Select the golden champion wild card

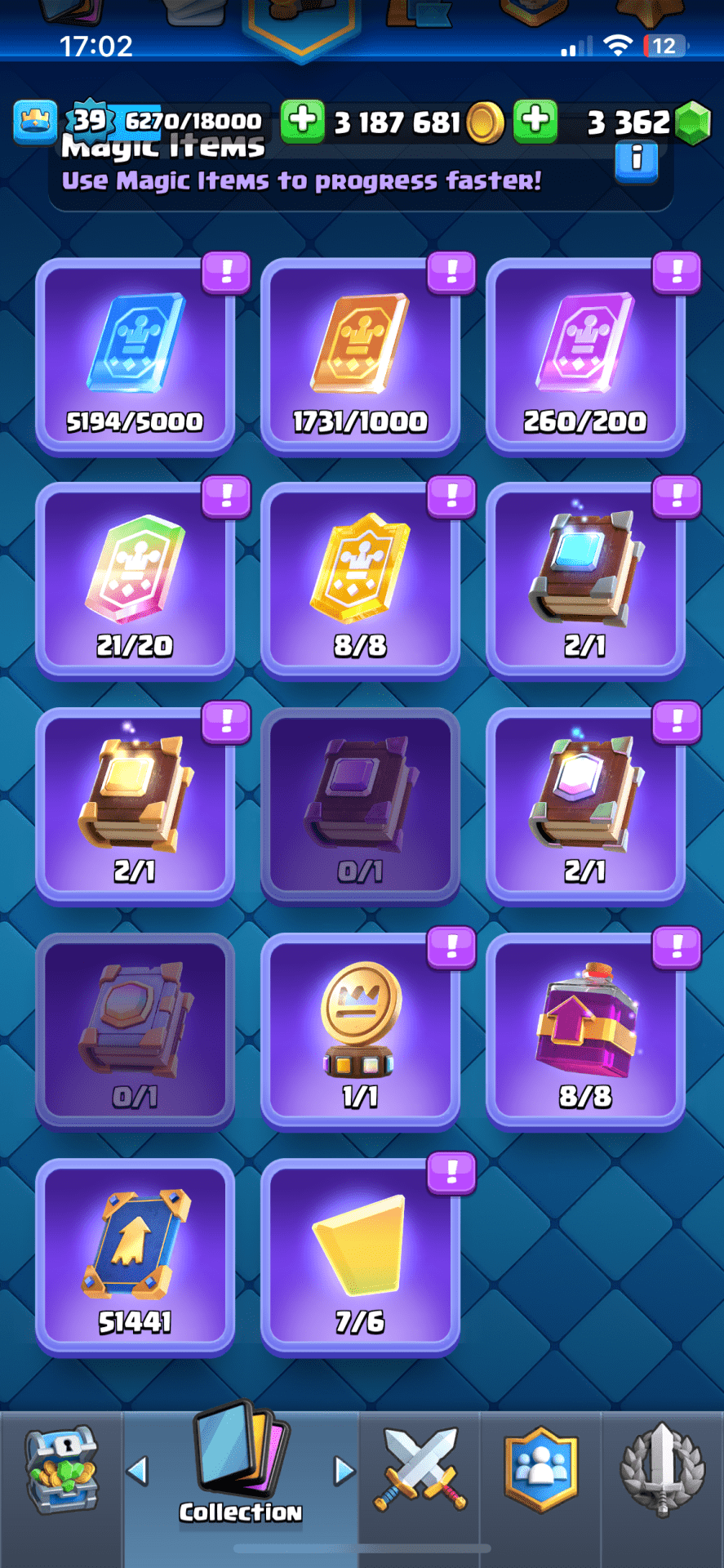pos(360,581)
